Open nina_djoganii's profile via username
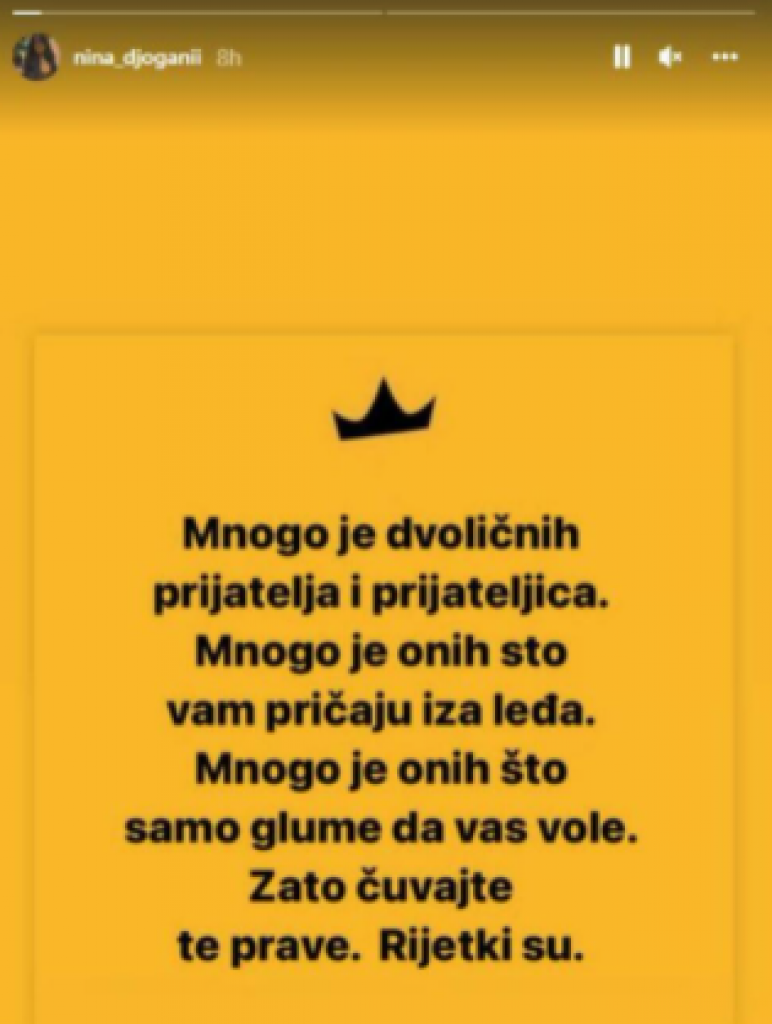 pos(140,58)
